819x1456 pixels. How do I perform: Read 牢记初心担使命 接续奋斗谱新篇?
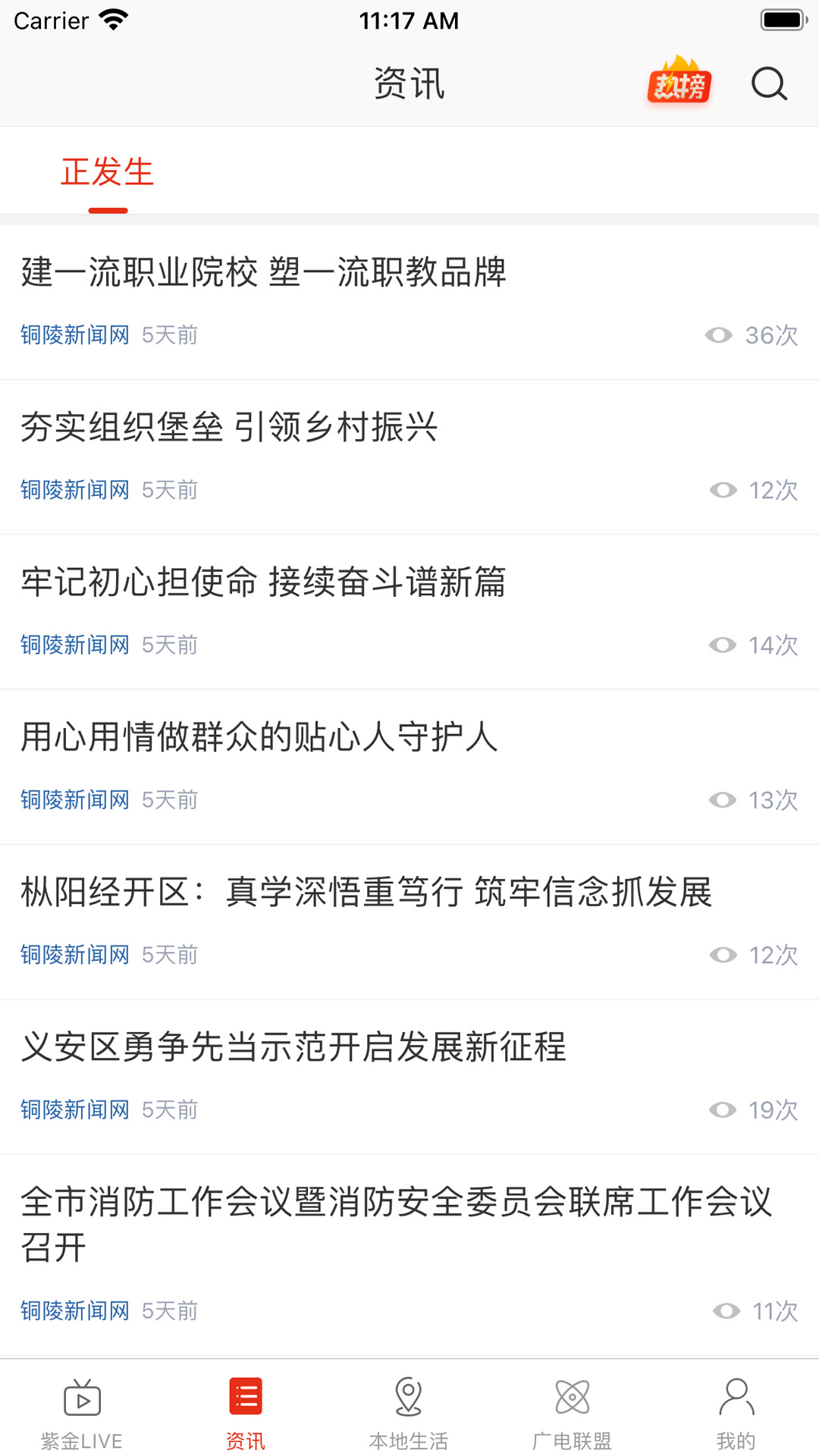tap(263, 582)
